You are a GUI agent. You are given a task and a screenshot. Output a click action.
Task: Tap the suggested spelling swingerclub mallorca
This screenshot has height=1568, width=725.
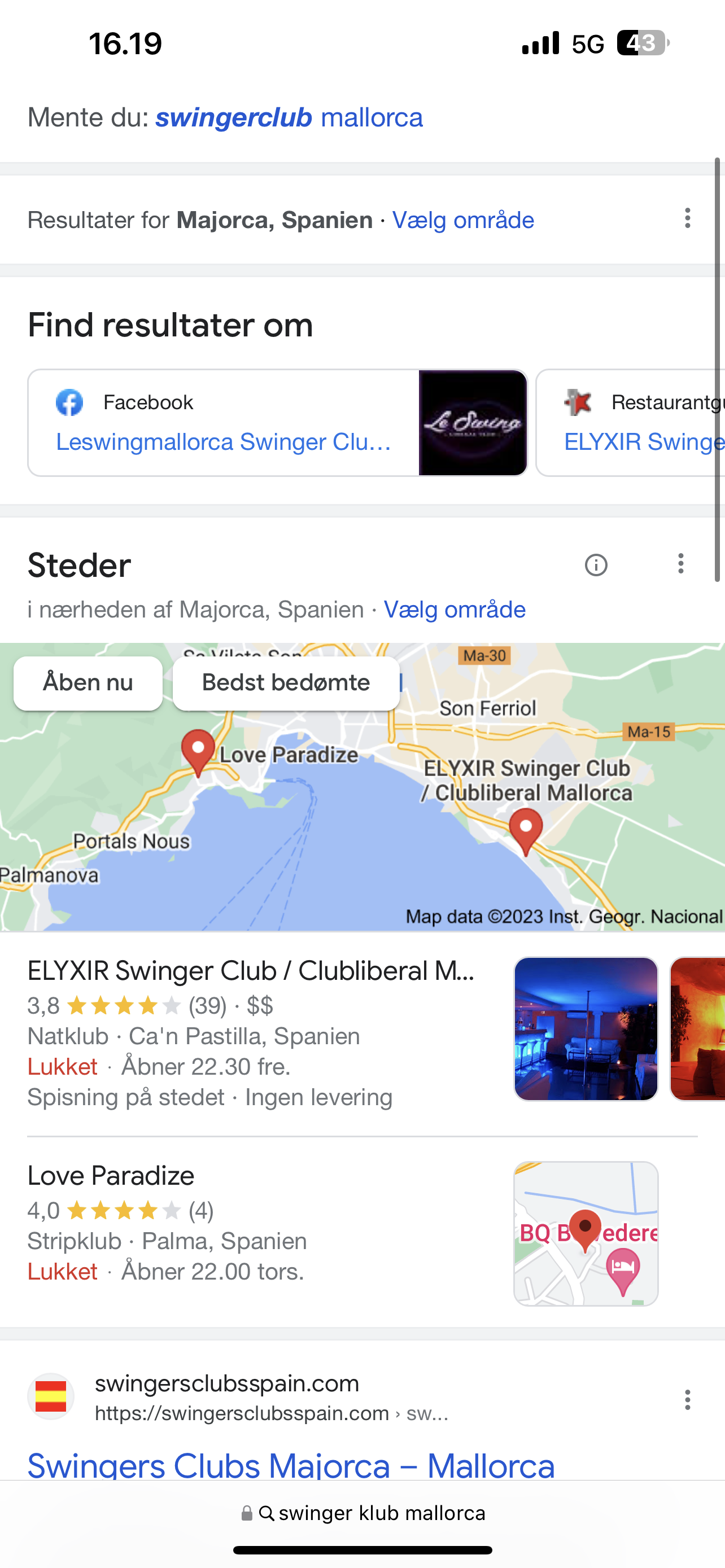(x=289, y=117)
